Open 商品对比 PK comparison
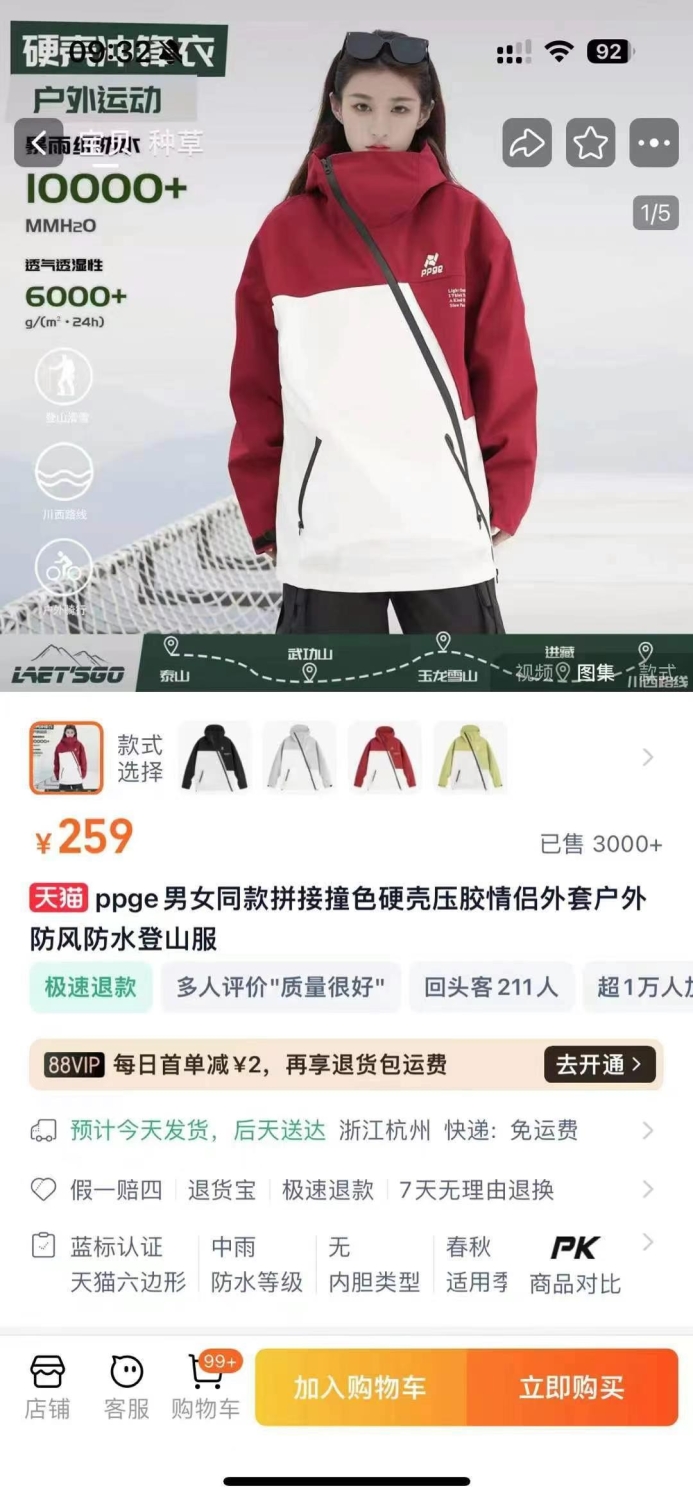The height and width of the screenshot is (1500, 693). click(575, 1265)
